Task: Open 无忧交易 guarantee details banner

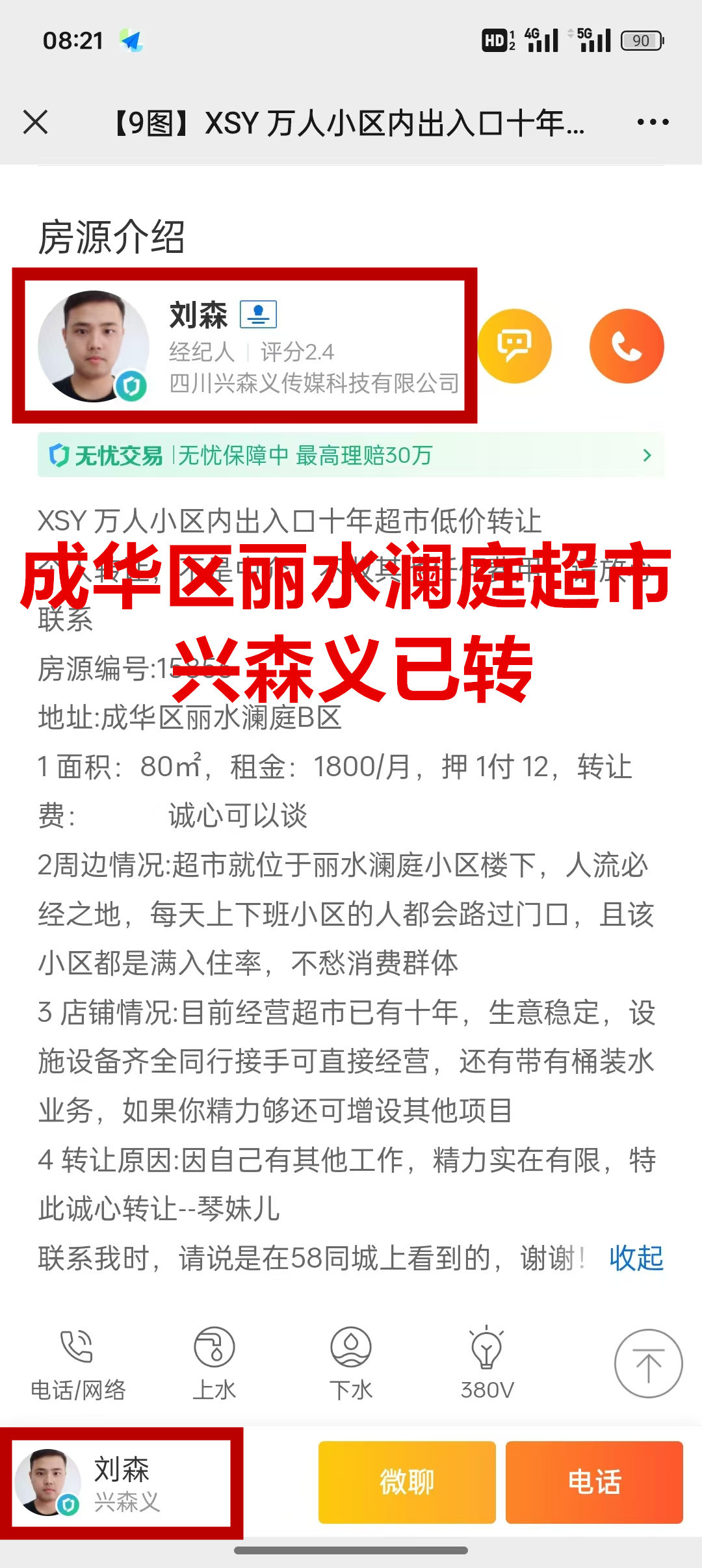Action: coord(351,455)
